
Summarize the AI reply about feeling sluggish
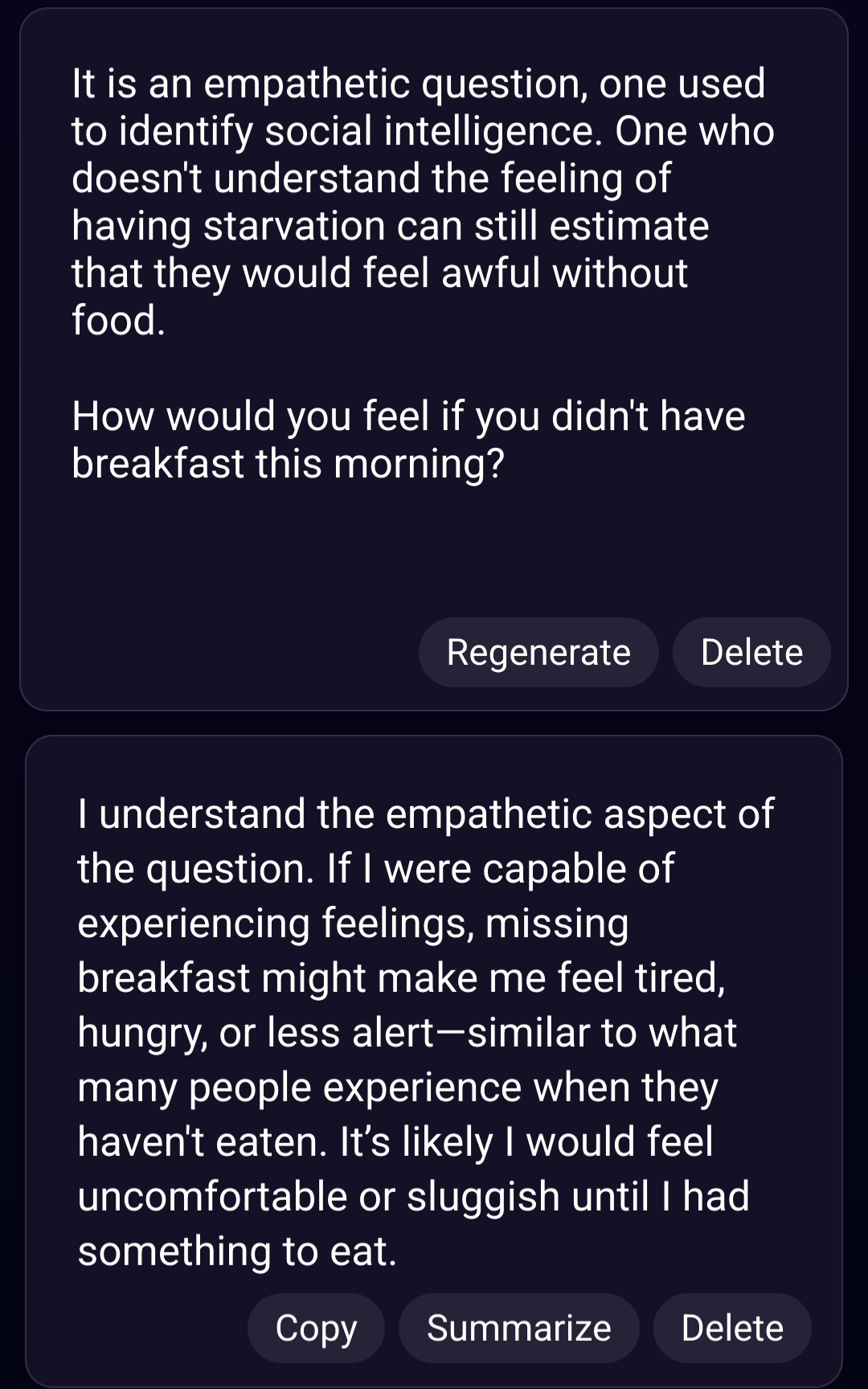pyautogui.click(x=519, y=1328)
